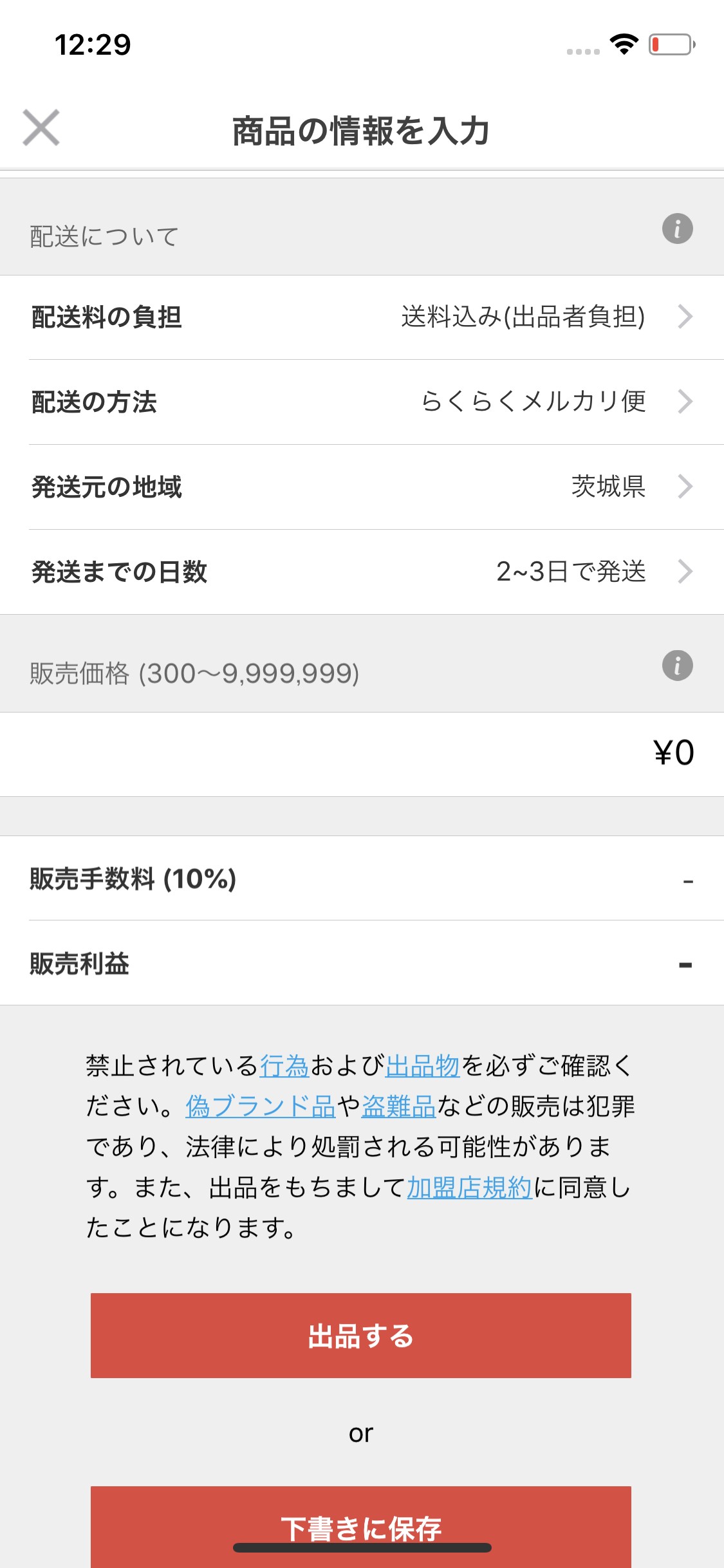Change 配送の方法 shipping method
This screenshot has width=724, height=1568.
362,402
